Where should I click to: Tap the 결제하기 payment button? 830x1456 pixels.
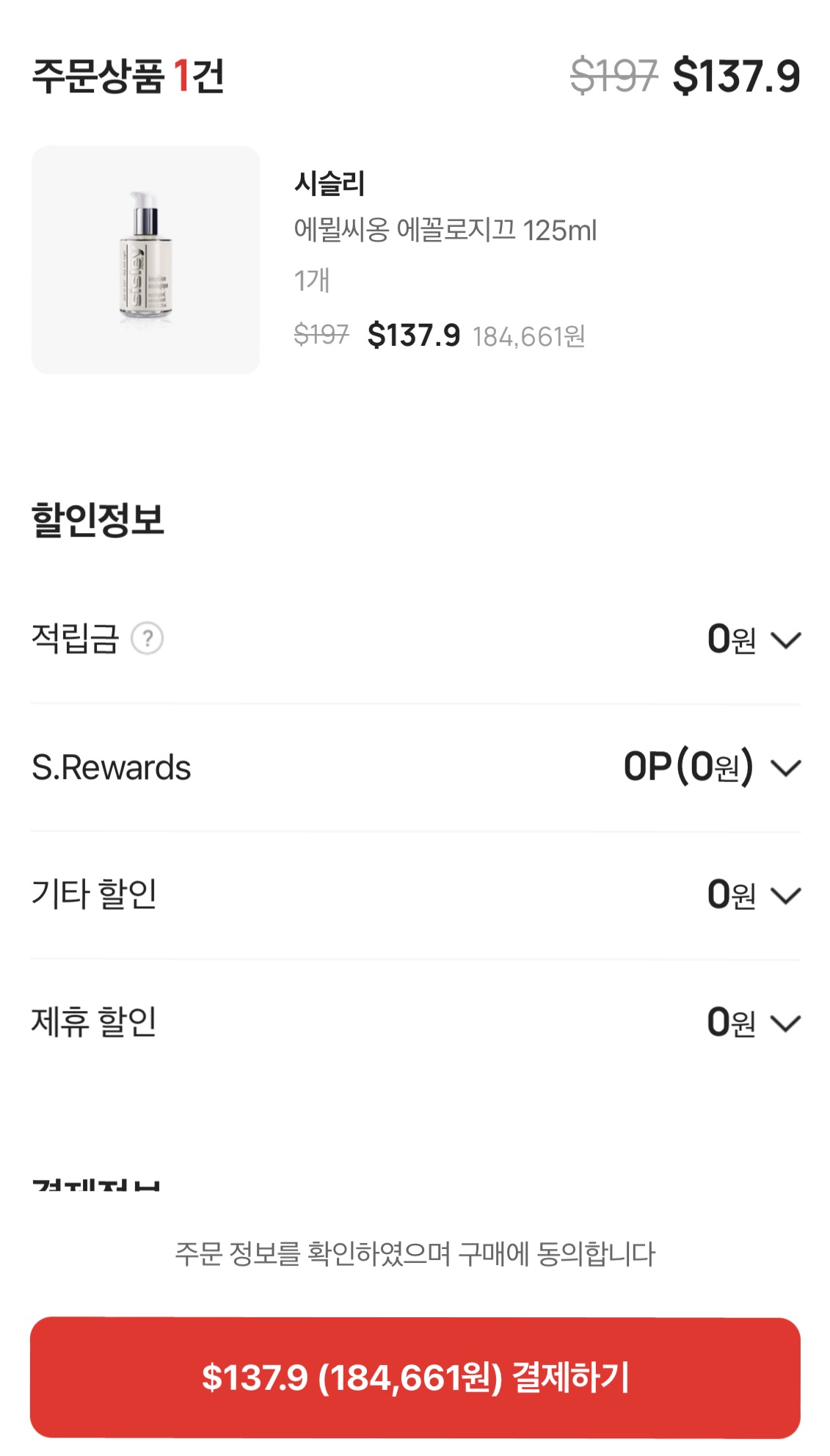(x=415, y=1377)
